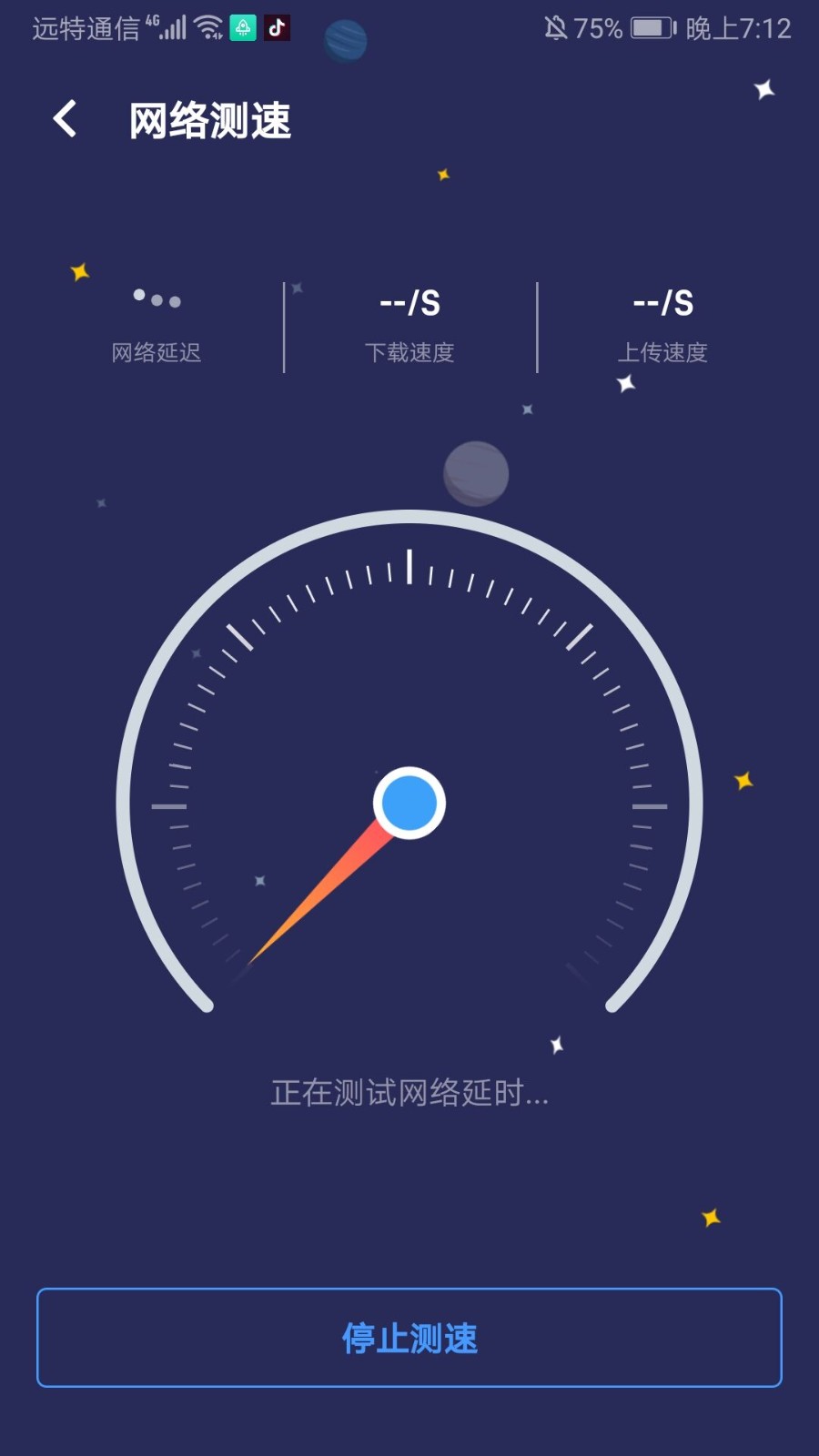Tap the TikTok notification icon

[x=278, y=29]
